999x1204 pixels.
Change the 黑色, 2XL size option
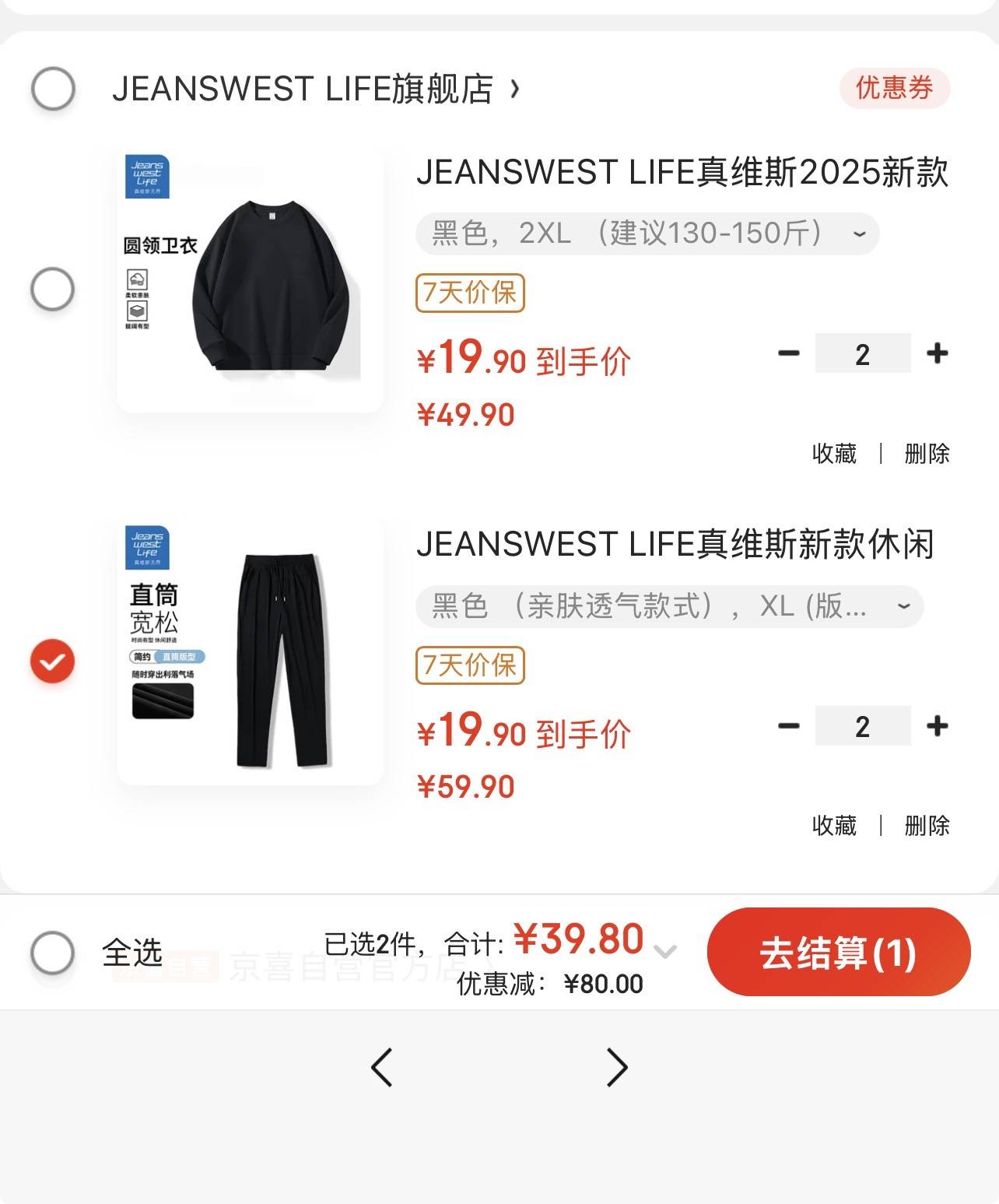click(x=647, y=233)
